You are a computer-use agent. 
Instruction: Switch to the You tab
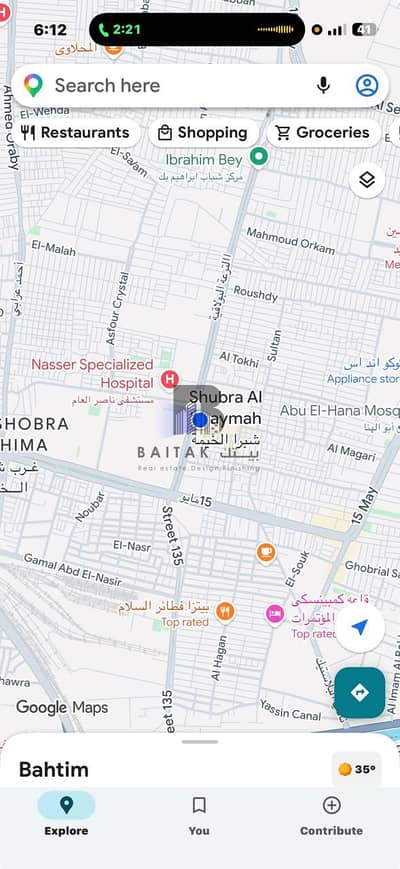tap(199, 814)
